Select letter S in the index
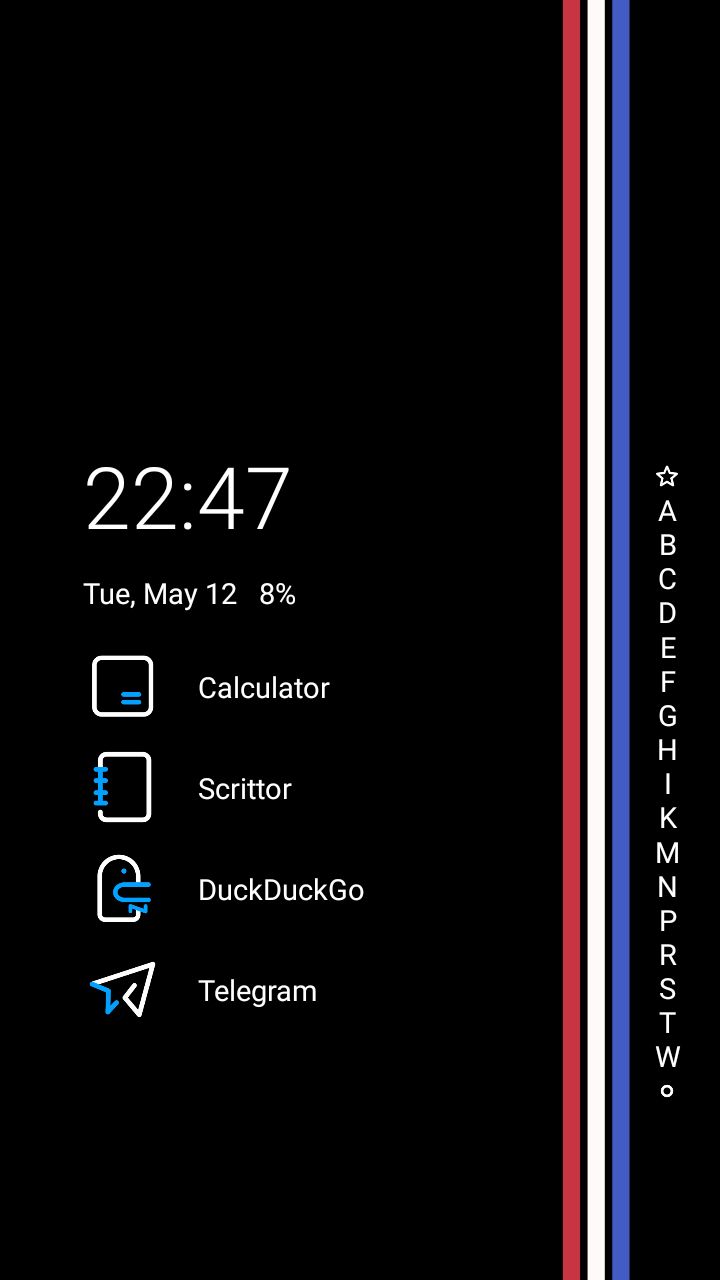720x1280 pixels. pos(667,988)
